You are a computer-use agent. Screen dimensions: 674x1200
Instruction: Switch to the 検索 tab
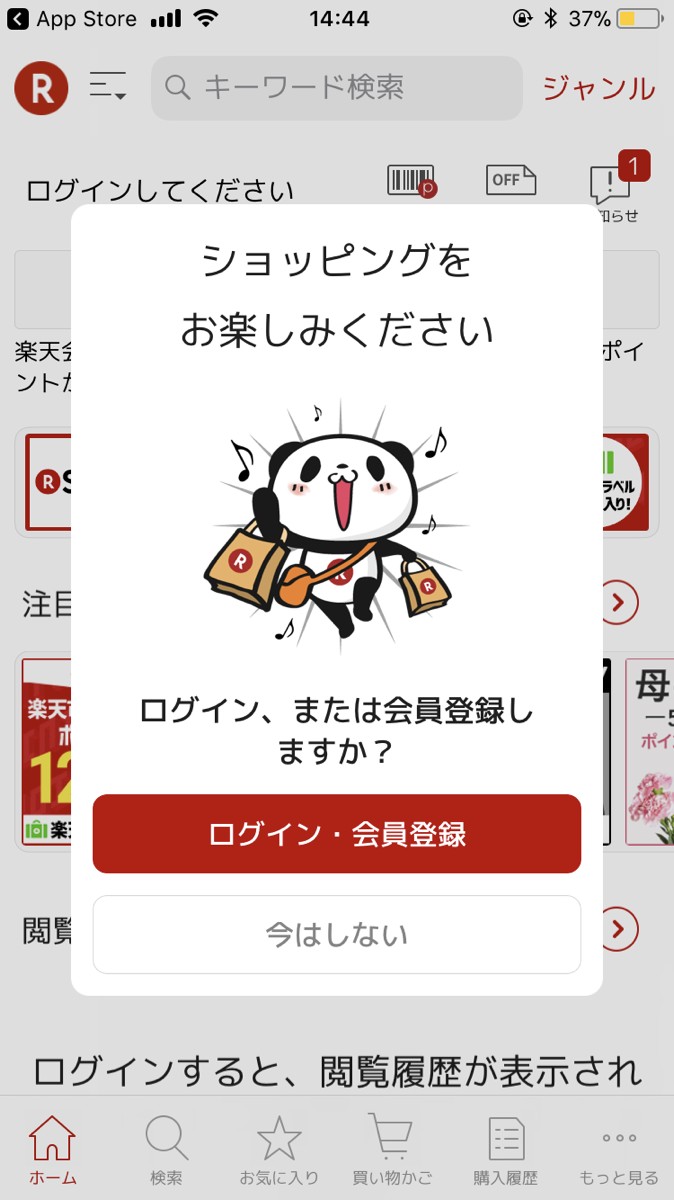pyautogui.click(x=166, y=1148)
